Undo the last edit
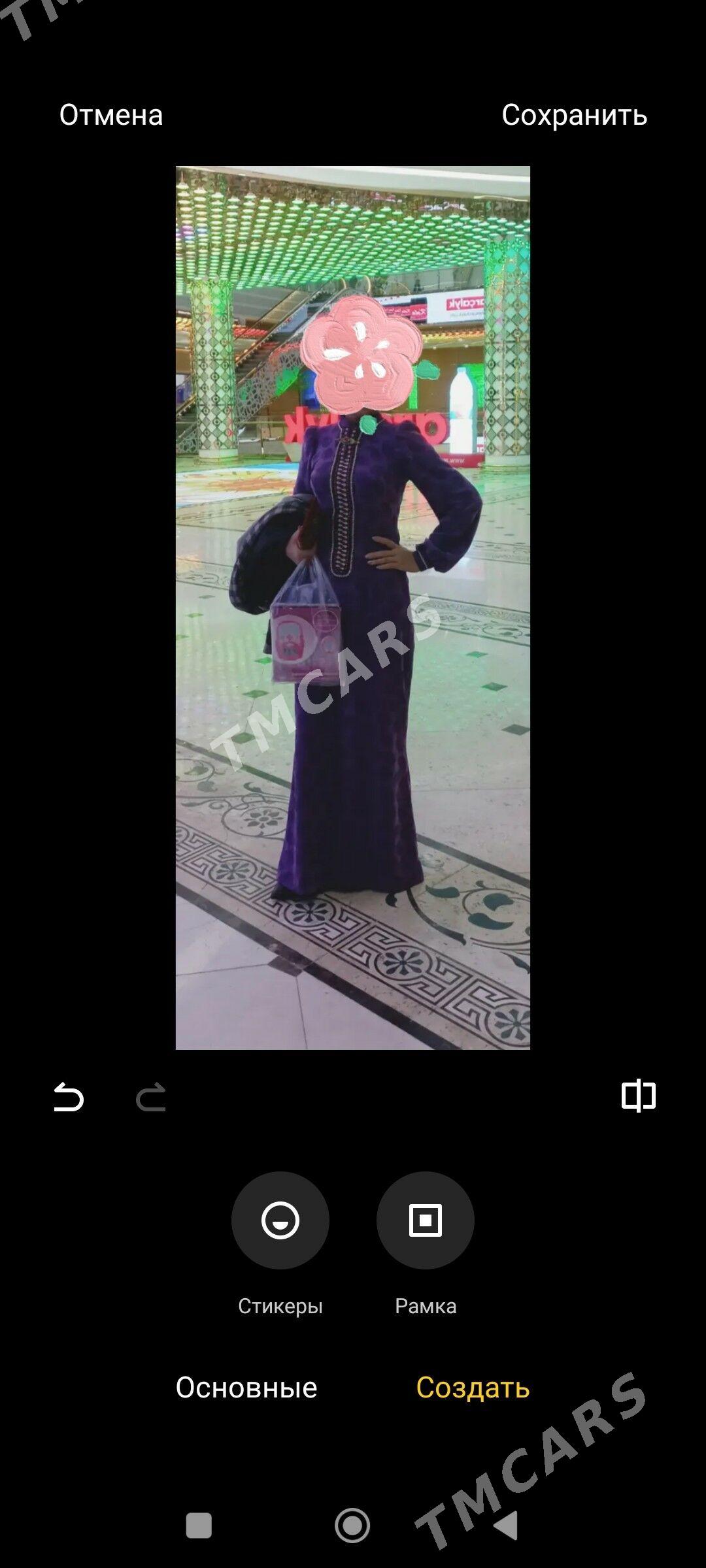 (x=69, y=1097)
